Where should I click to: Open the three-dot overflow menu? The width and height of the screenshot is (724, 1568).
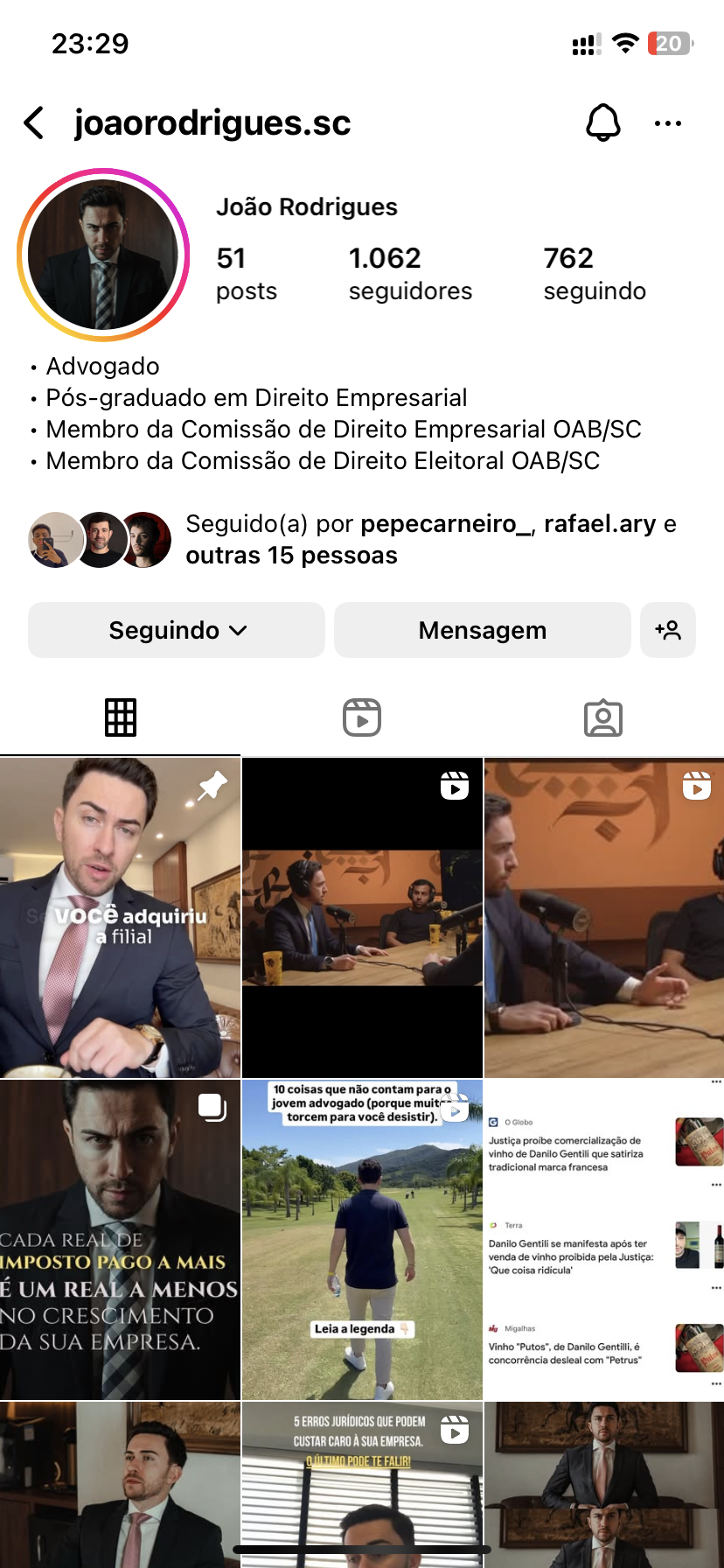[x=667, y=123]
